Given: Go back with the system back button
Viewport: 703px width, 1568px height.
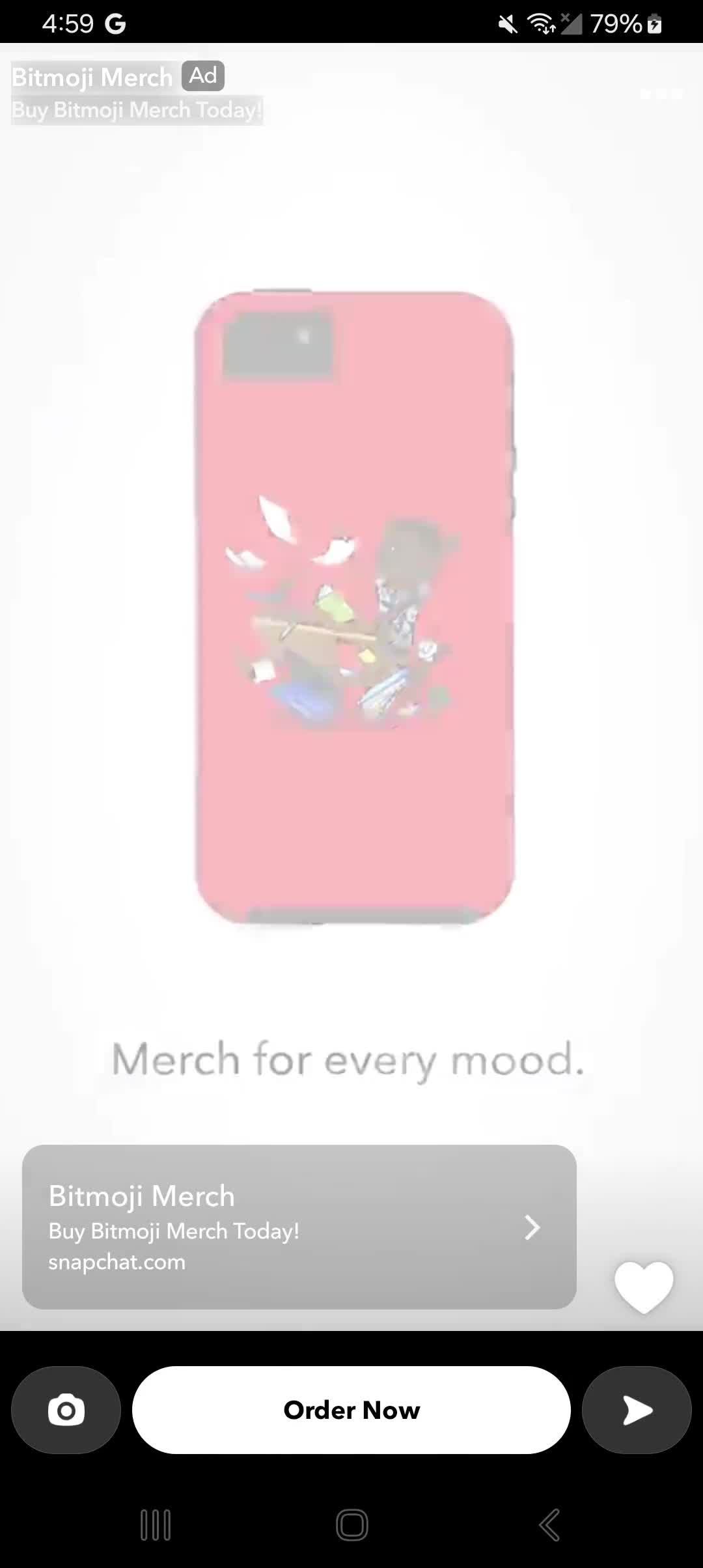Looking at the screenshot, I should (x=549, y=1525).
